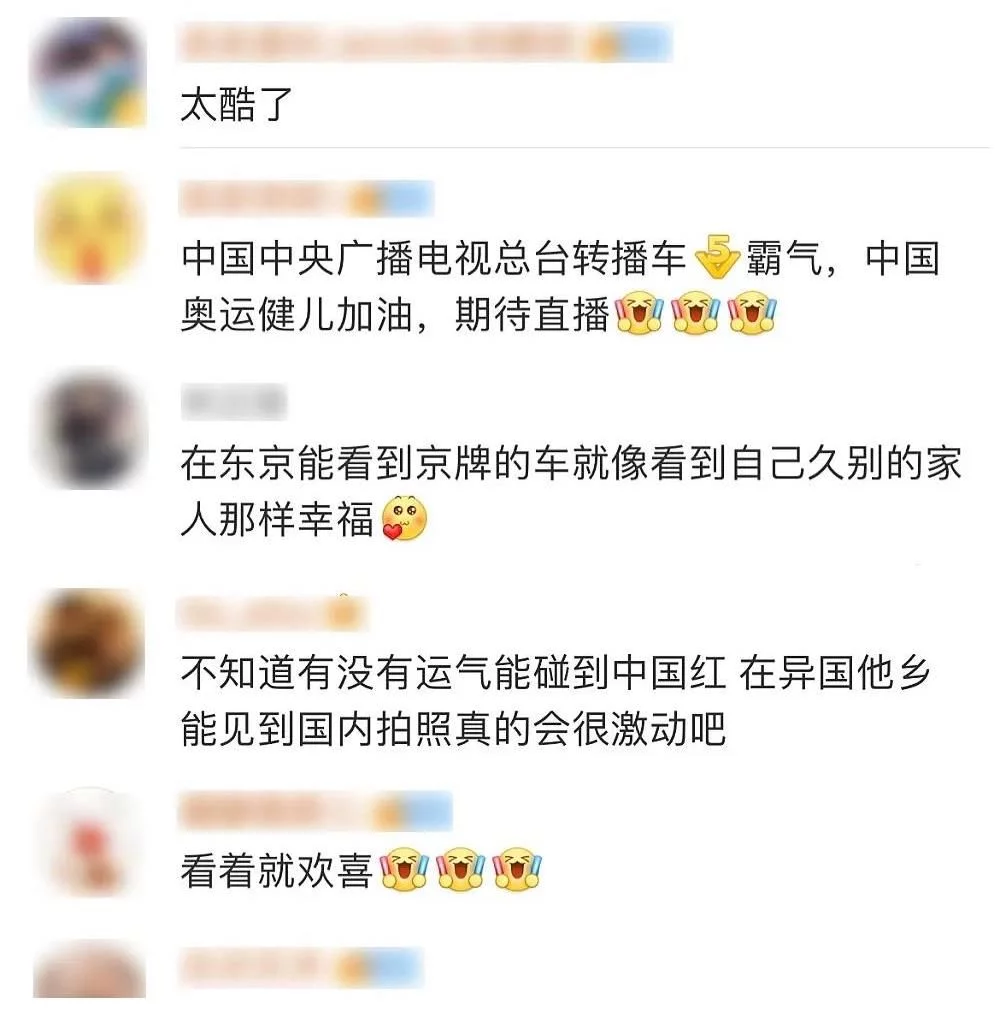Reply to the comment mentioning 中国红
This screenshot has height=1018, width=1000.
[x=555, y=702]
